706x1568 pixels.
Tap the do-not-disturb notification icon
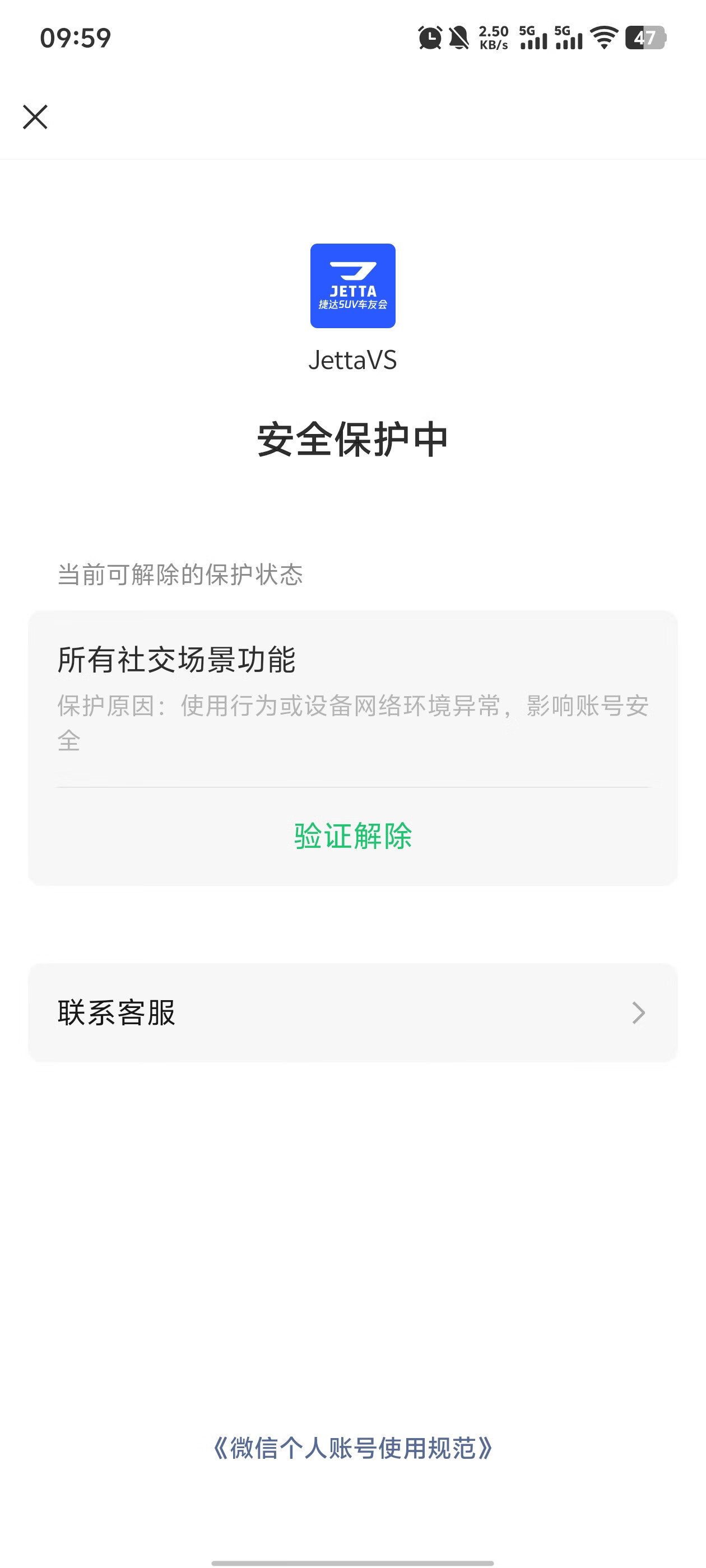[460, 38]
